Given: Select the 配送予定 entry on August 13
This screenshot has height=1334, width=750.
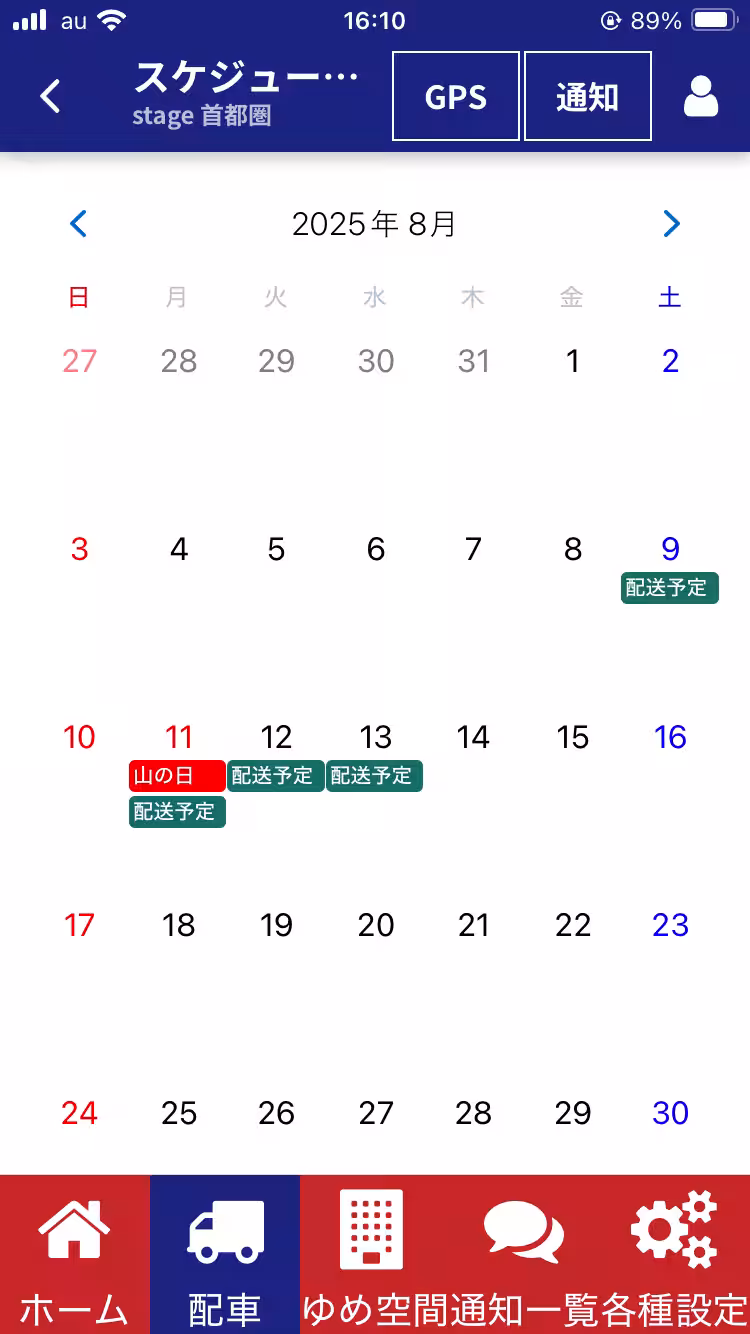Looking at the screenshot, I should [x=374, y=775].
